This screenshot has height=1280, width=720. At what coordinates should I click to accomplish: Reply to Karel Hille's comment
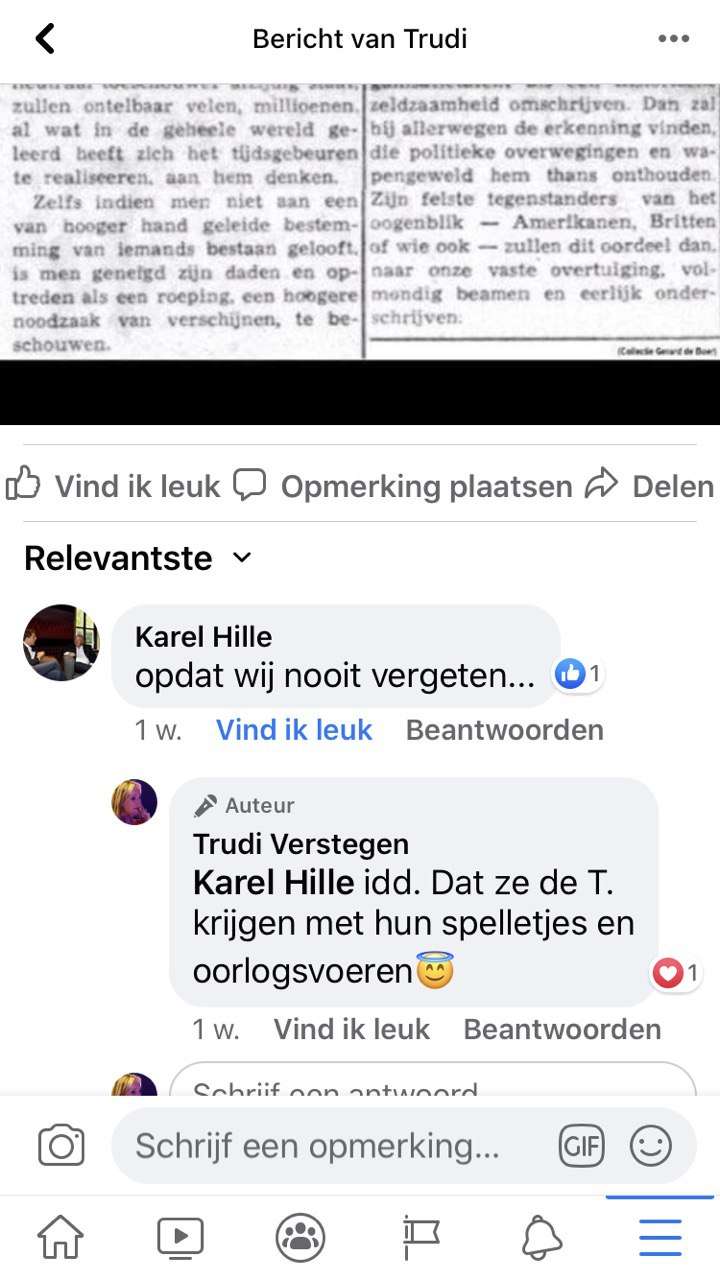coord(504,730)
